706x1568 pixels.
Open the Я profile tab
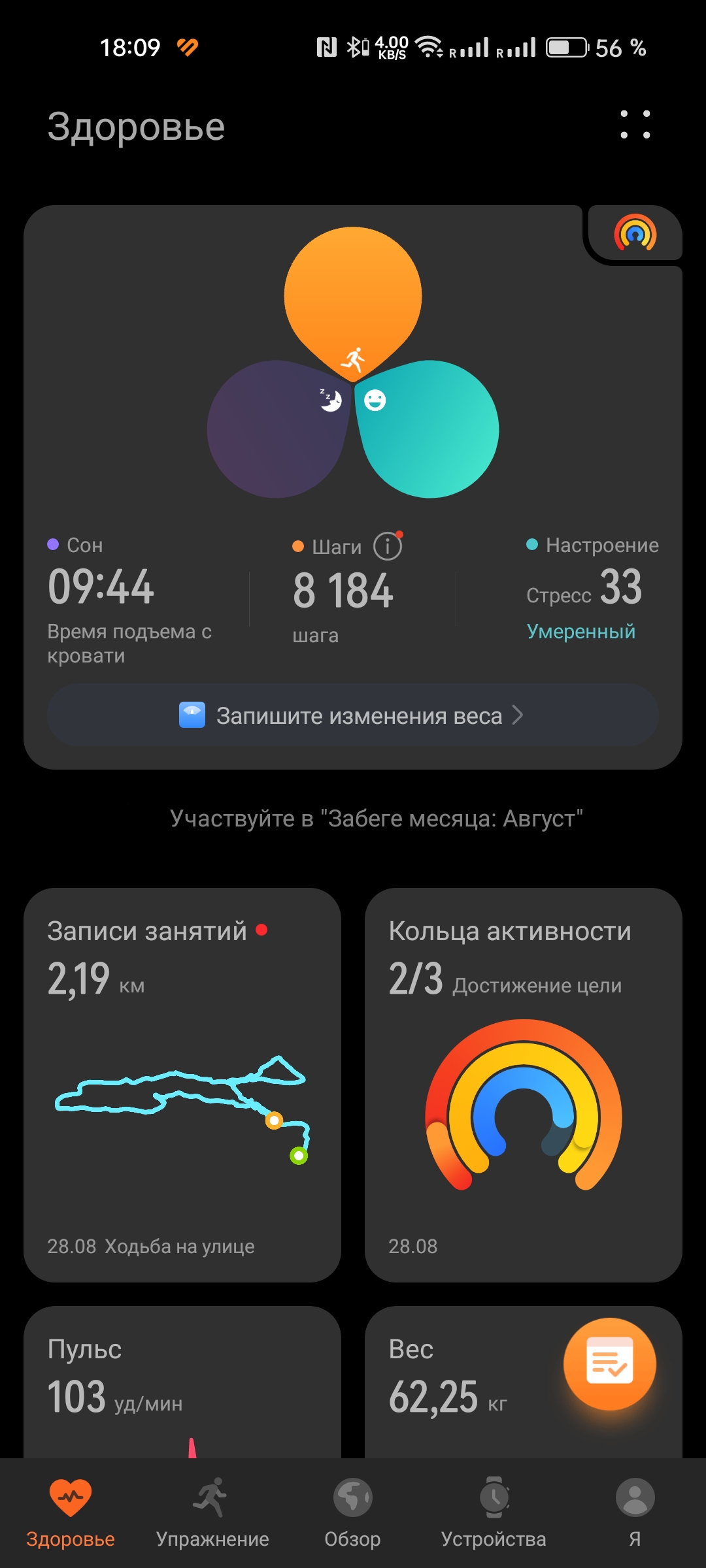635,1513
